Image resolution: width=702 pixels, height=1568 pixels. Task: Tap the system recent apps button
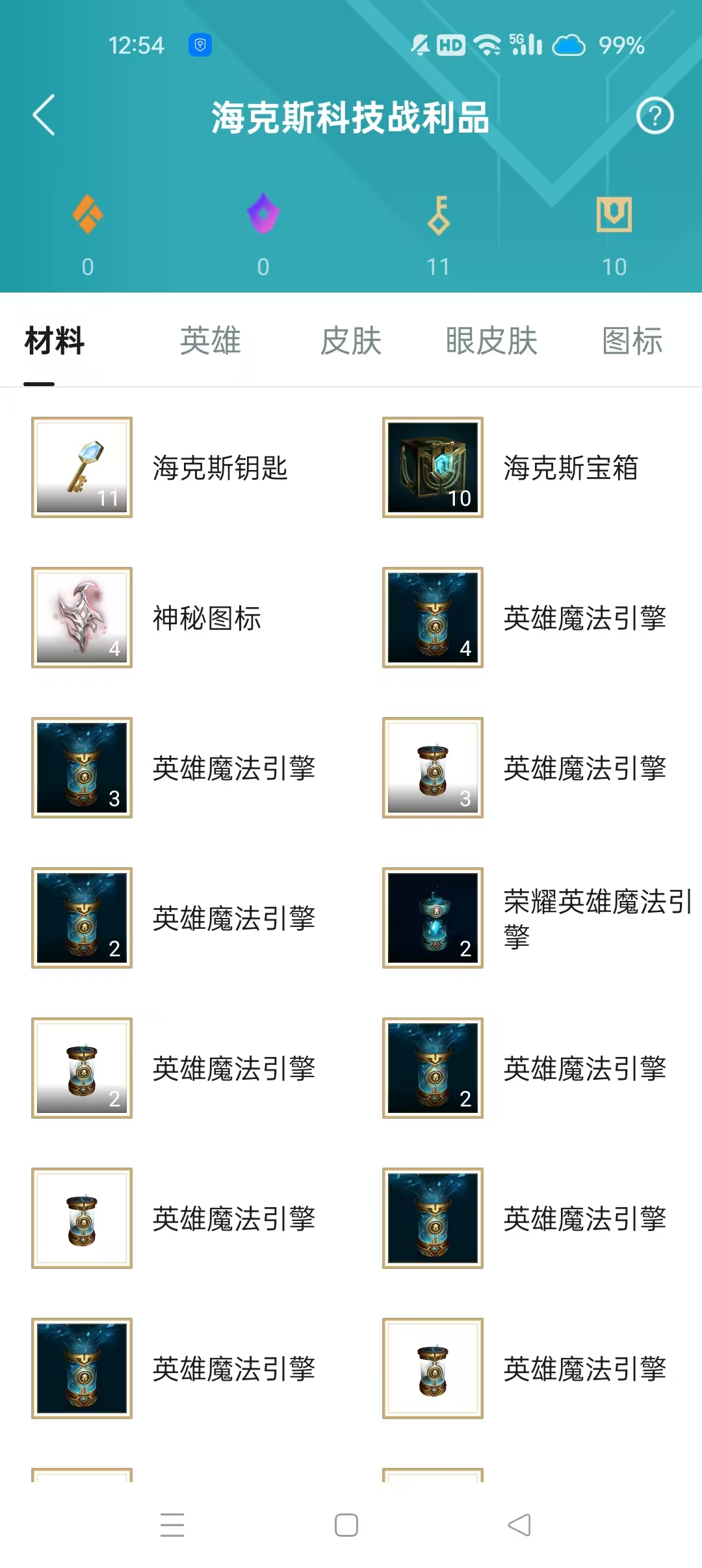tap(172, 1525)
